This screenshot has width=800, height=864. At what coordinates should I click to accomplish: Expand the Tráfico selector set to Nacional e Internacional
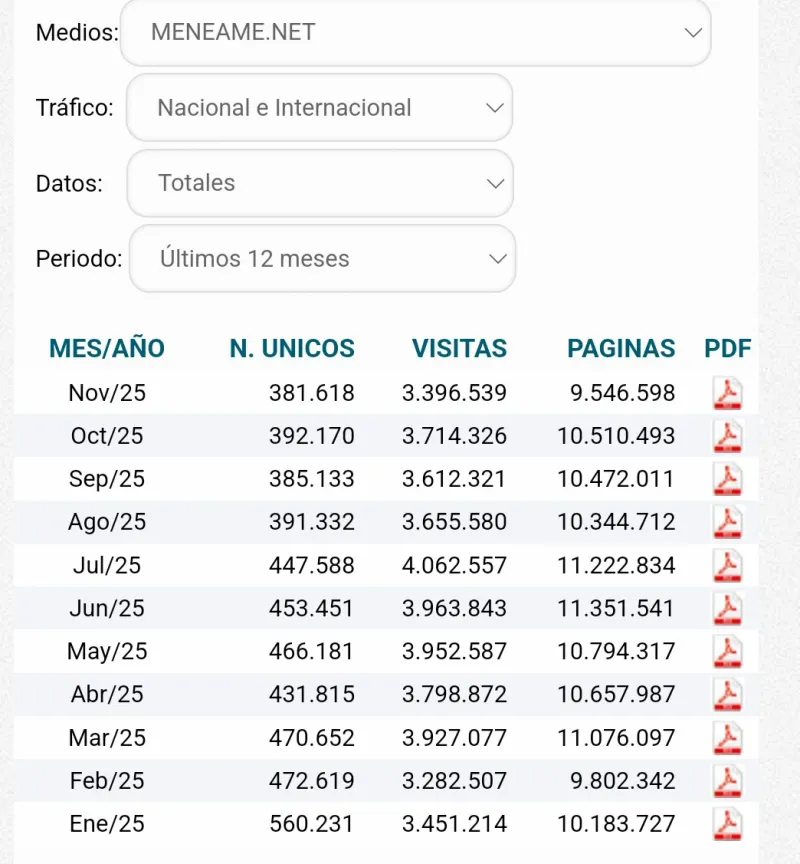(319, 107)
